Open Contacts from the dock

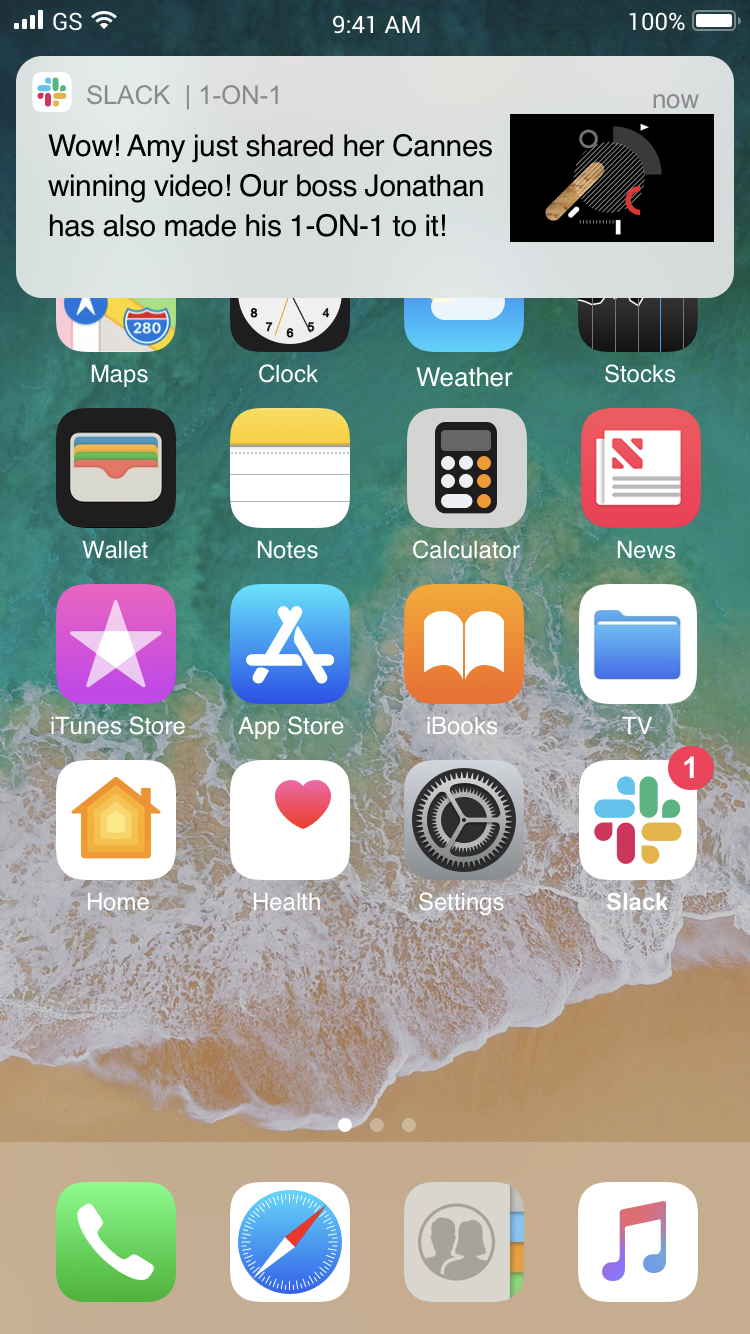(x=464, y=1242)
